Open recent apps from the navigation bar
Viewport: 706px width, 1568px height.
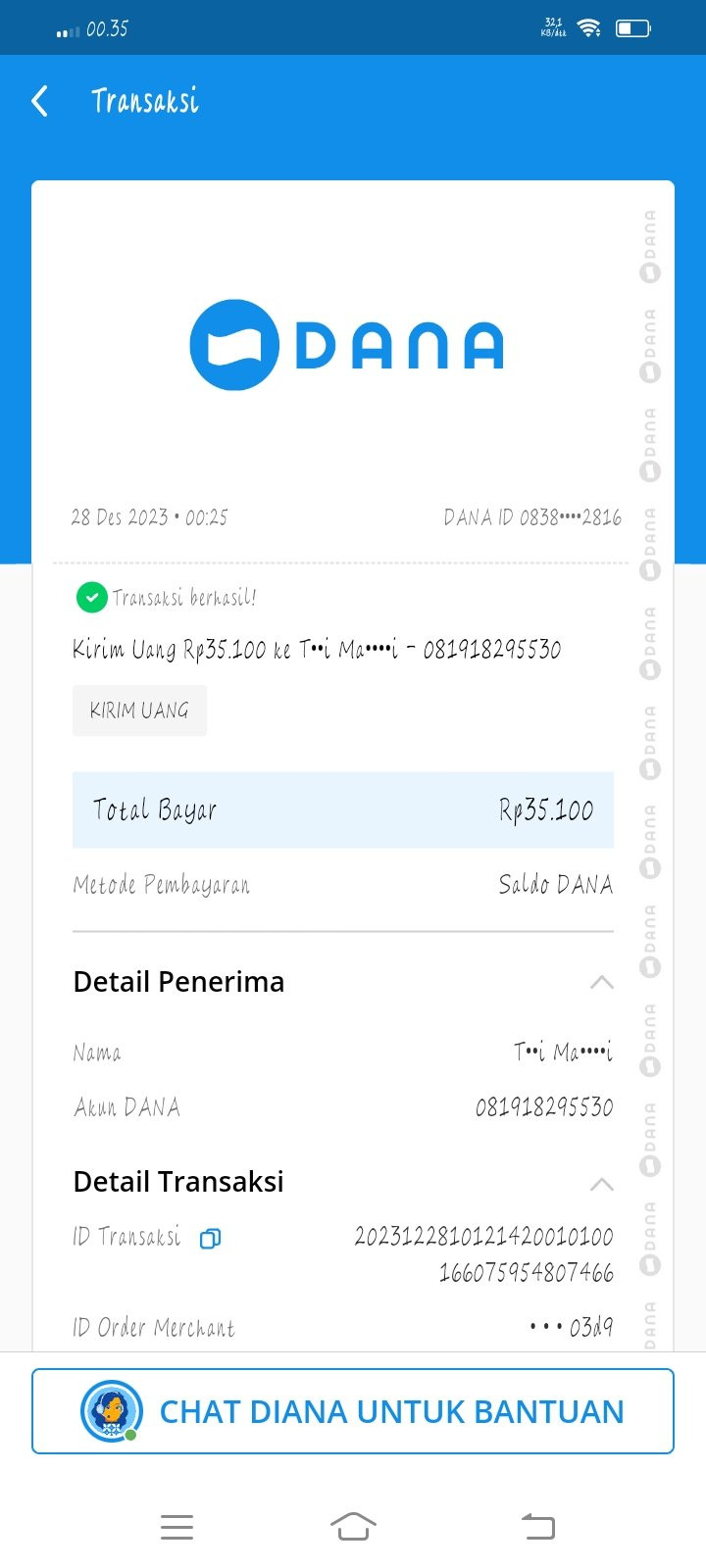click(x=176, y=1527)
